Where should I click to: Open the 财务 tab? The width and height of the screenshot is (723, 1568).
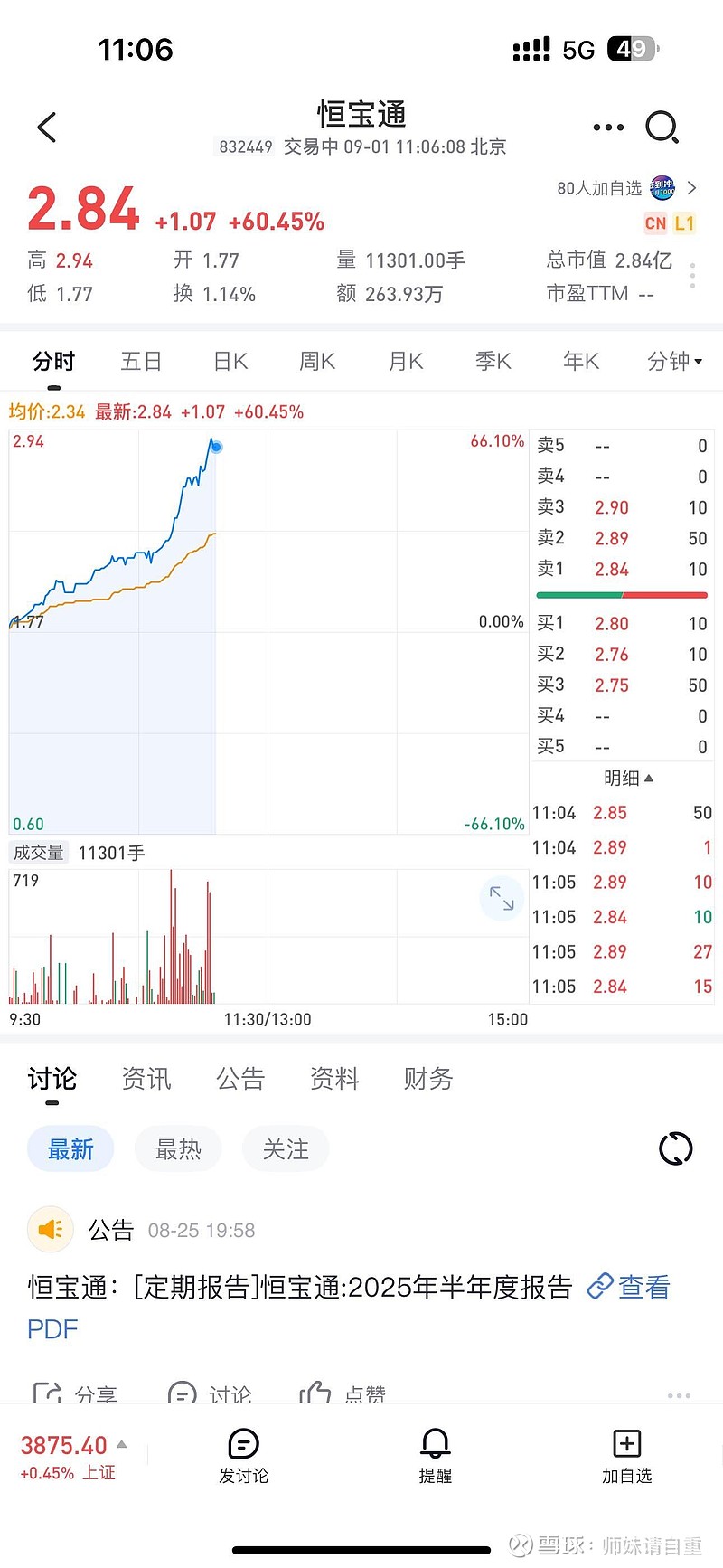(427, 1078)
